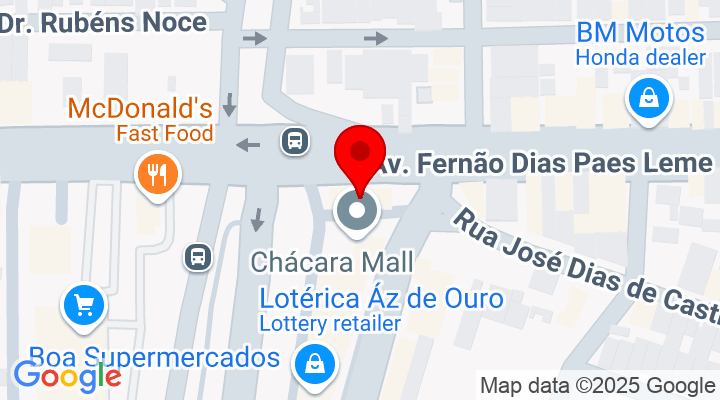
Task: Open the bus stop near Chácara Mall
Action: click(198, 257)
